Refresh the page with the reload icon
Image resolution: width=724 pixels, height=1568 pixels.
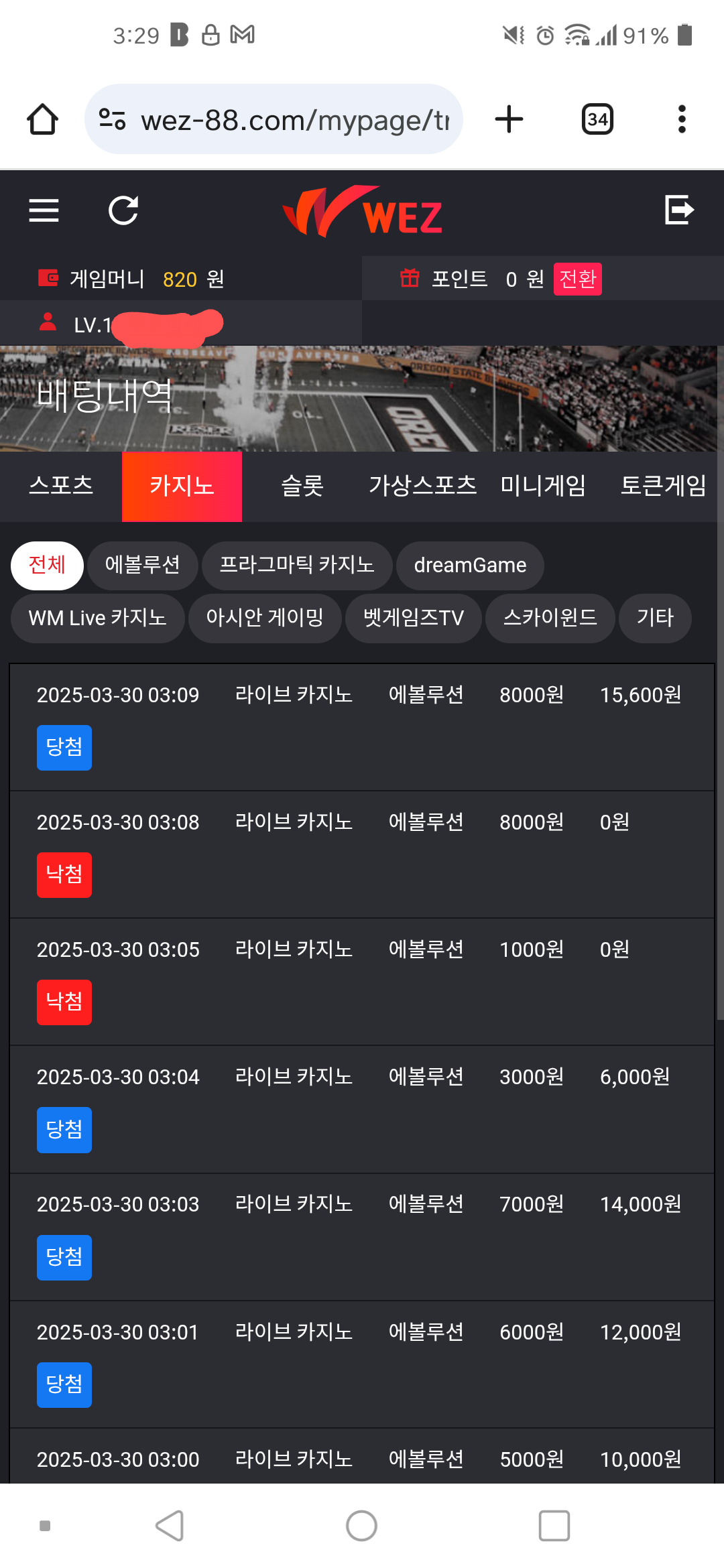click(x=123, y=210)
